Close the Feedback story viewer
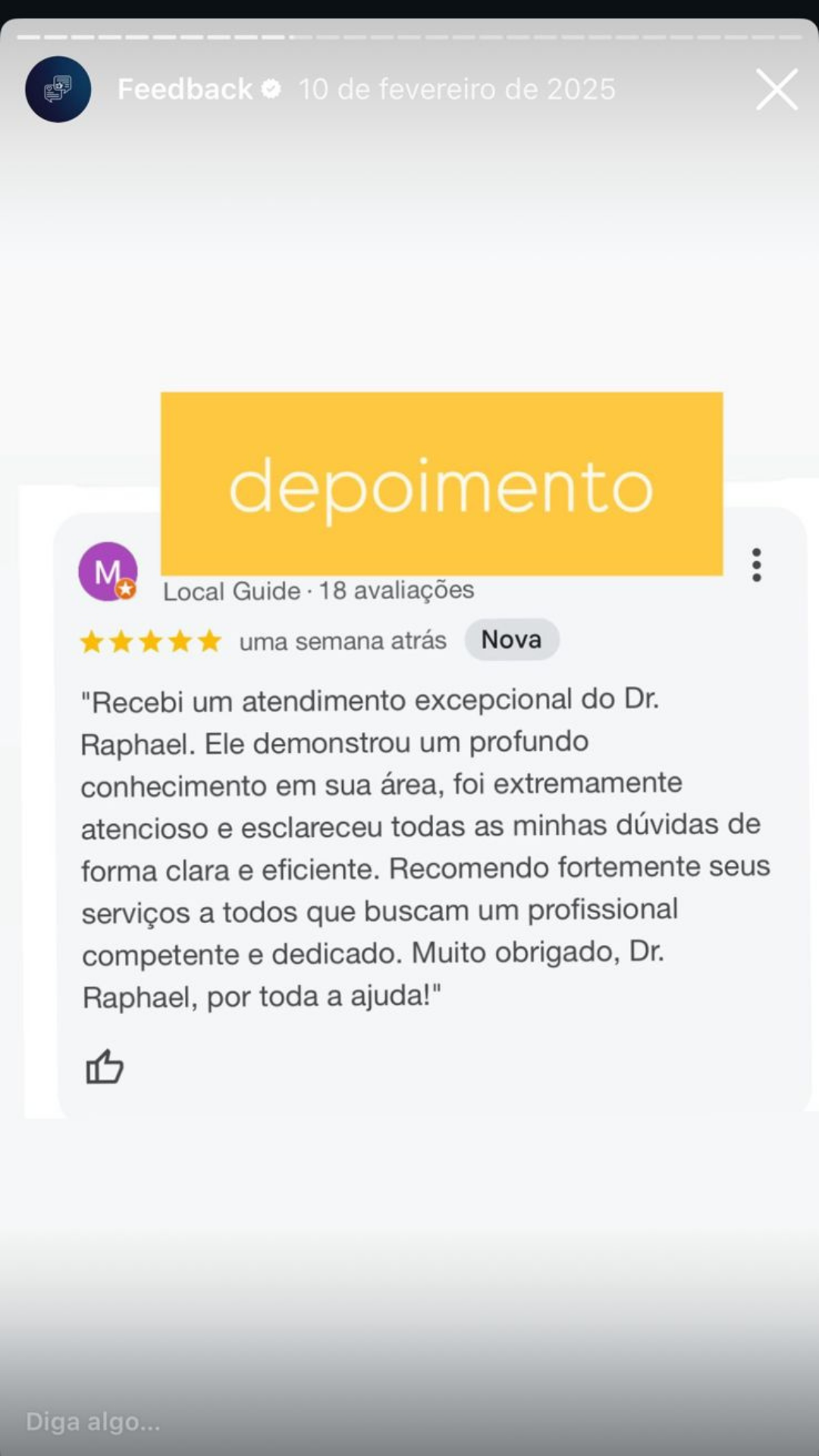Viewport: 819px width, 1456px height. tap(777, 89)
